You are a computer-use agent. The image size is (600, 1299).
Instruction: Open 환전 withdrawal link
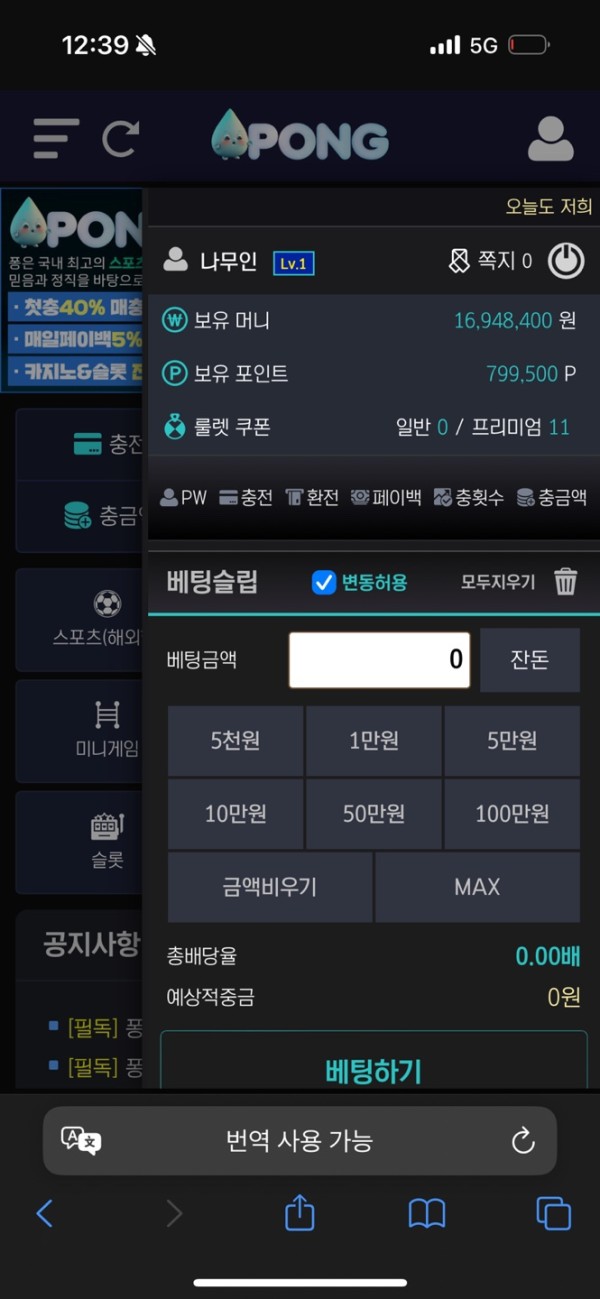click(x=312, y=497)
